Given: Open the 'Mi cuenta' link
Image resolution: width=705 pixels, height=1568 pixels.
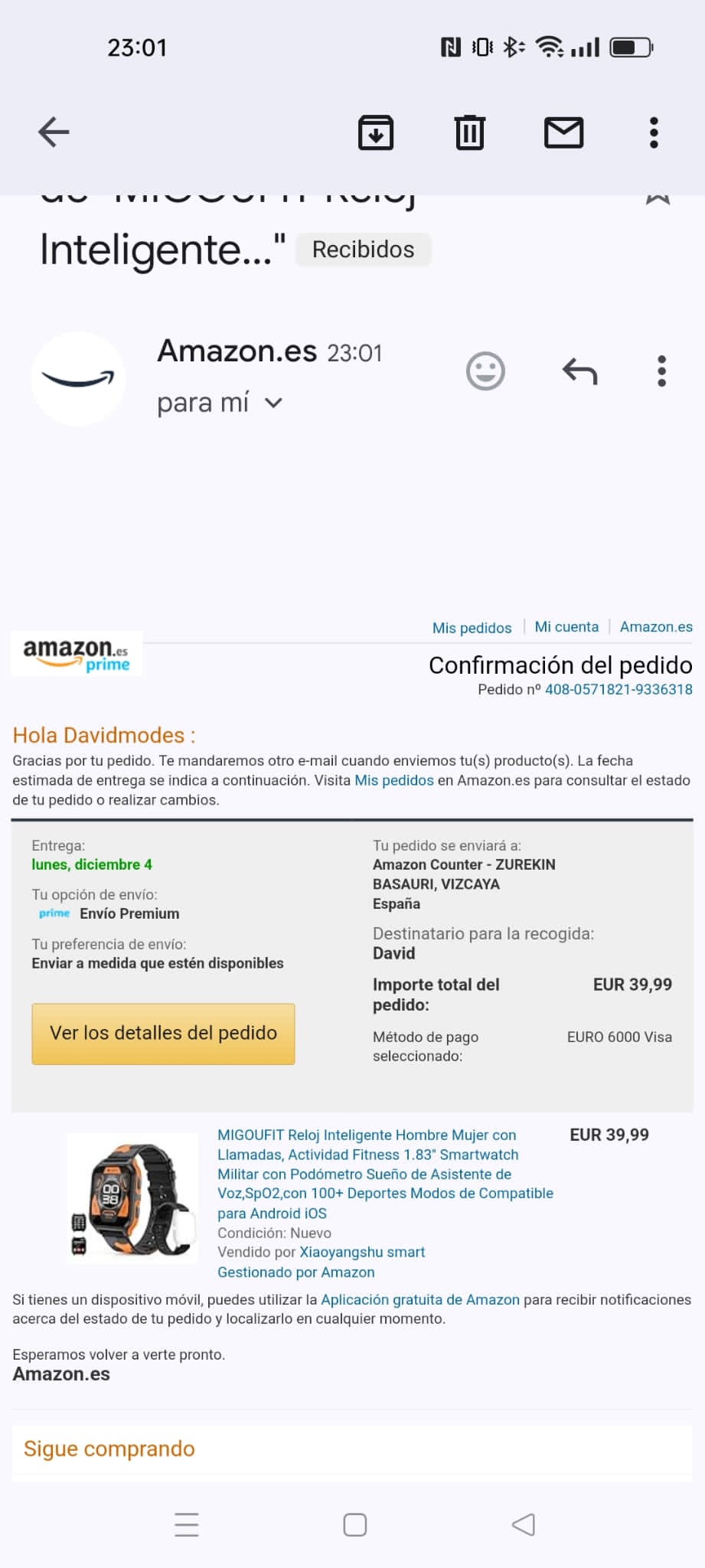Looking at the screenshot, I should coord(566,627).
